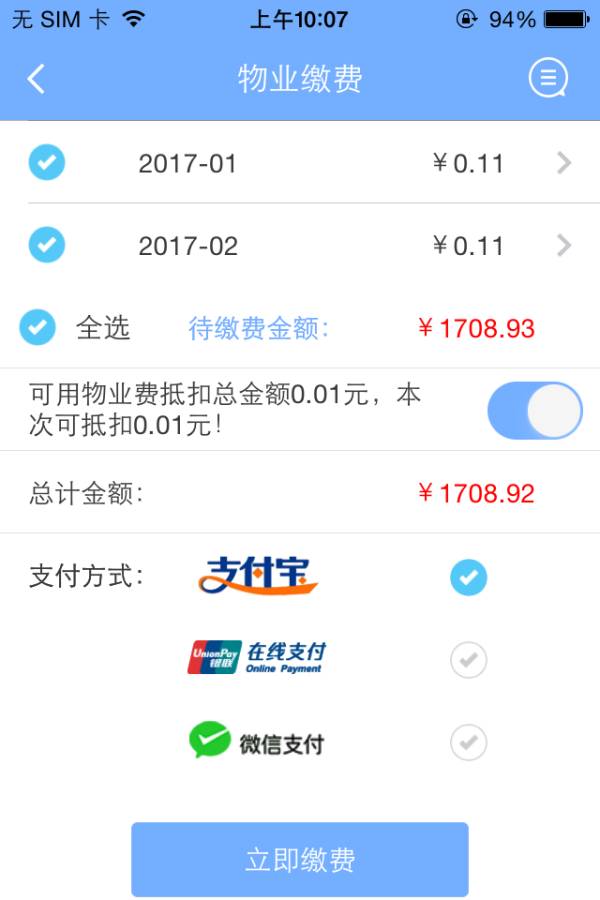The width and height of the screenshot is (600, 900).
Task: Uncheck the 2017-01 bill checkbox
Action: click(x=47, y=162)
